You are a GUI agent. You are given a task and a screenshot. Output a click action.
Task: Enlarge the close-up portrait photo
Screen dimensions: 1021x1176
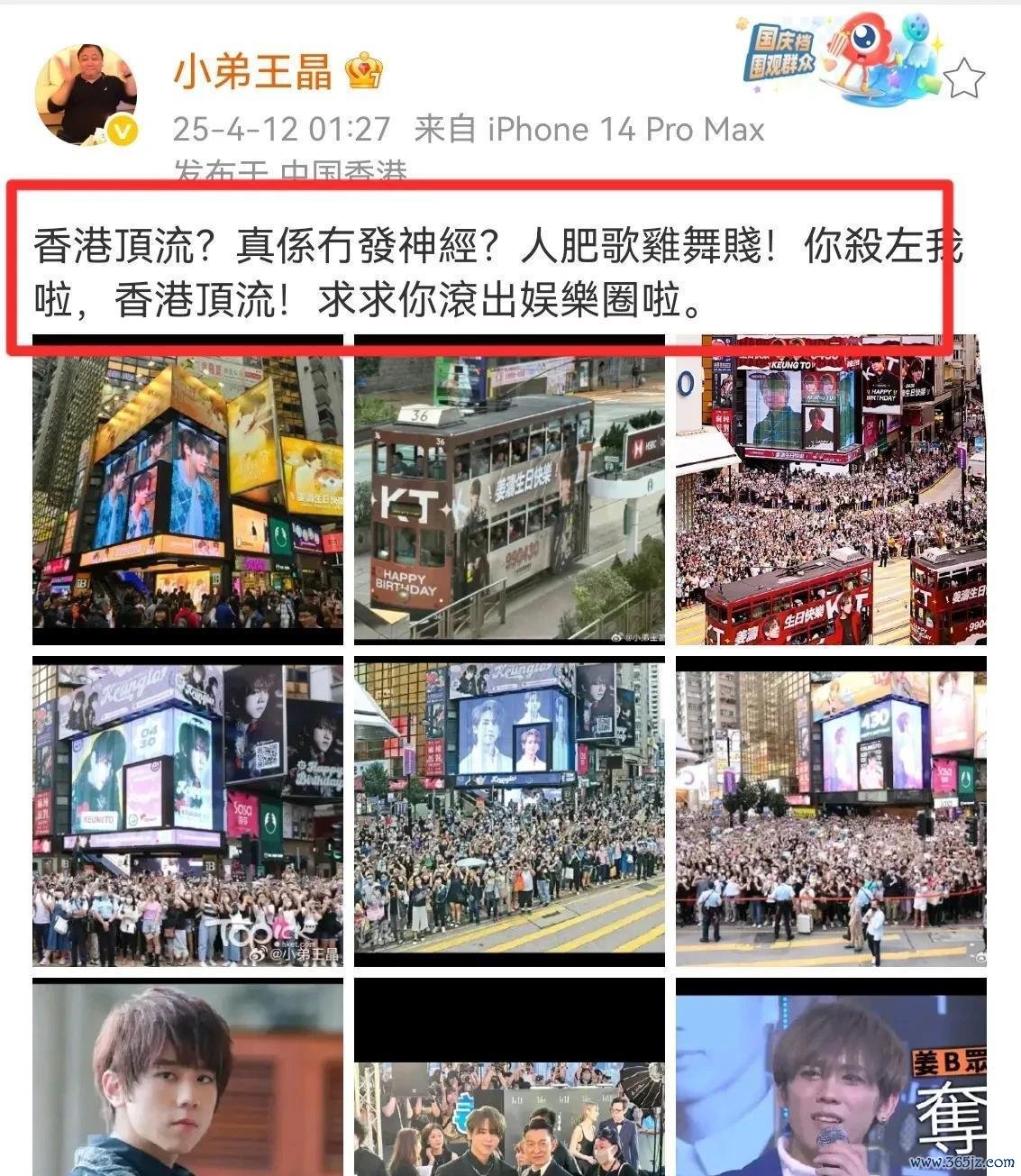(x=187, y=1077)
